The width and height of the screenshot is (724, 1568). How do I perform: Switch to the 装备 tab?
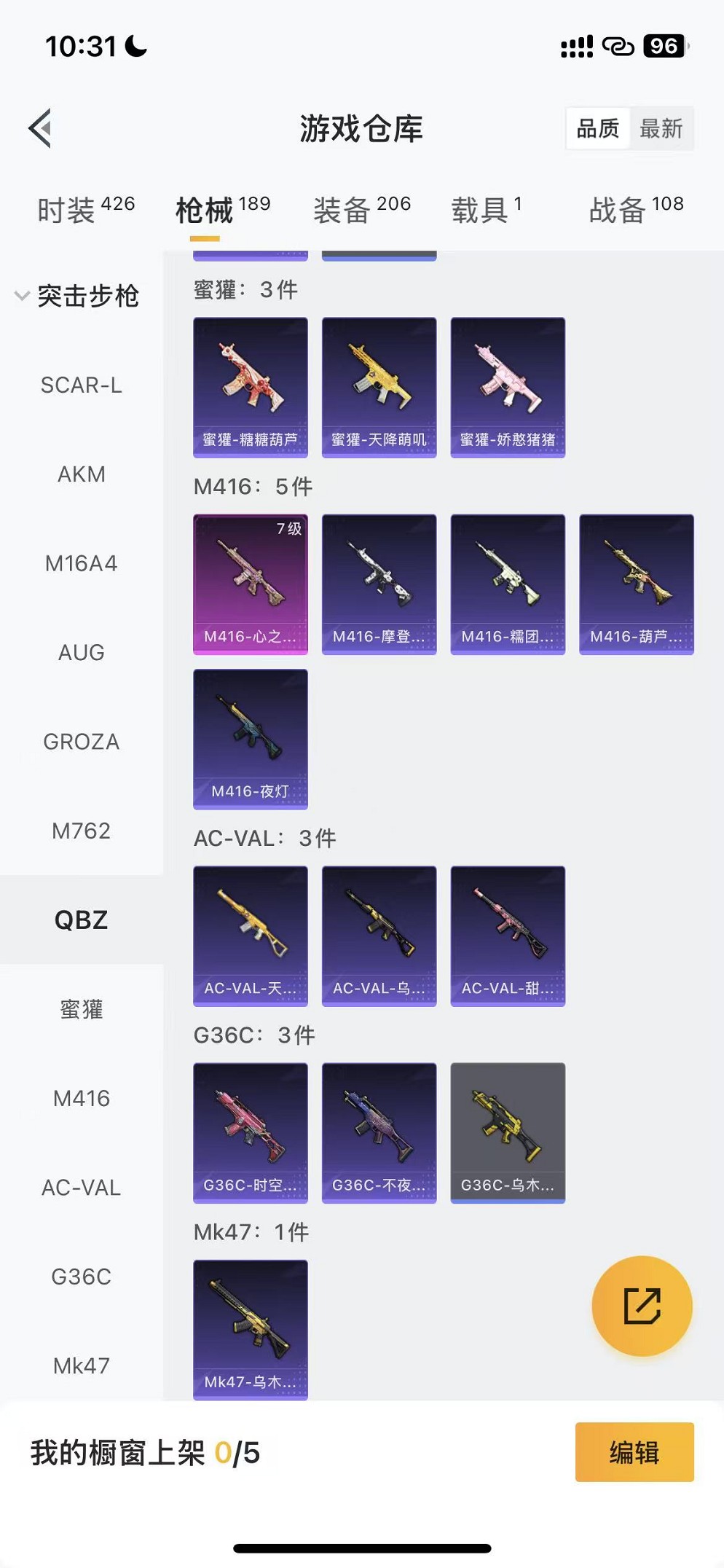point(362,210)
